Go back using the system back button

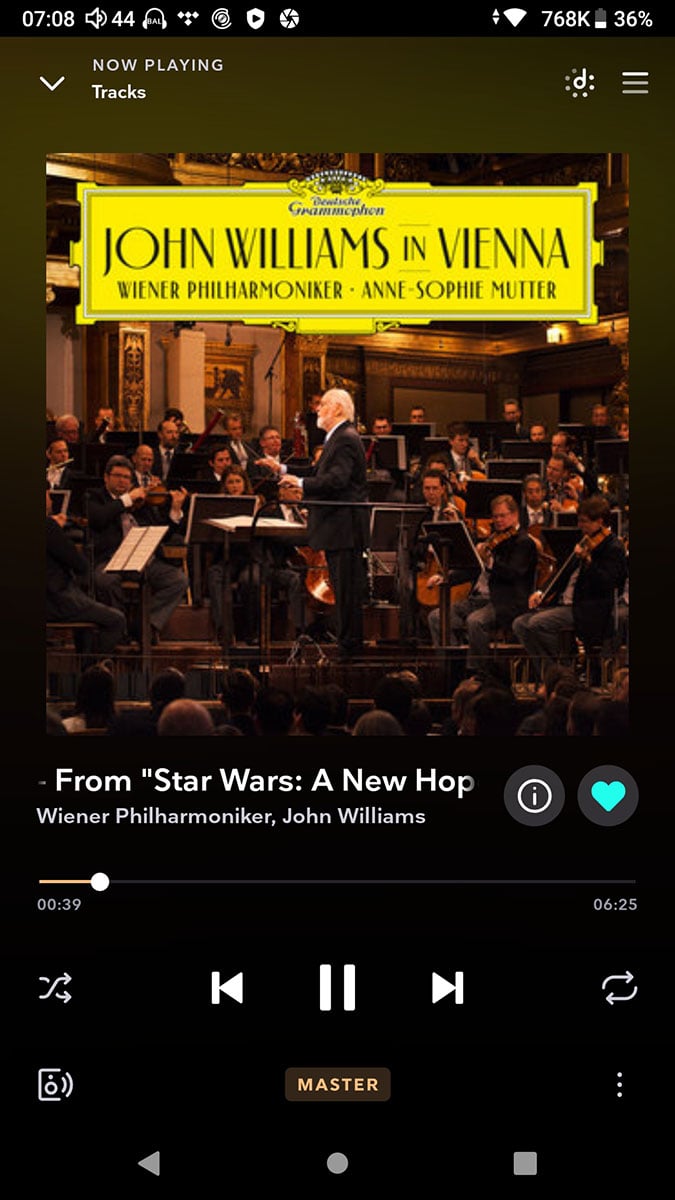[149, 1162]
